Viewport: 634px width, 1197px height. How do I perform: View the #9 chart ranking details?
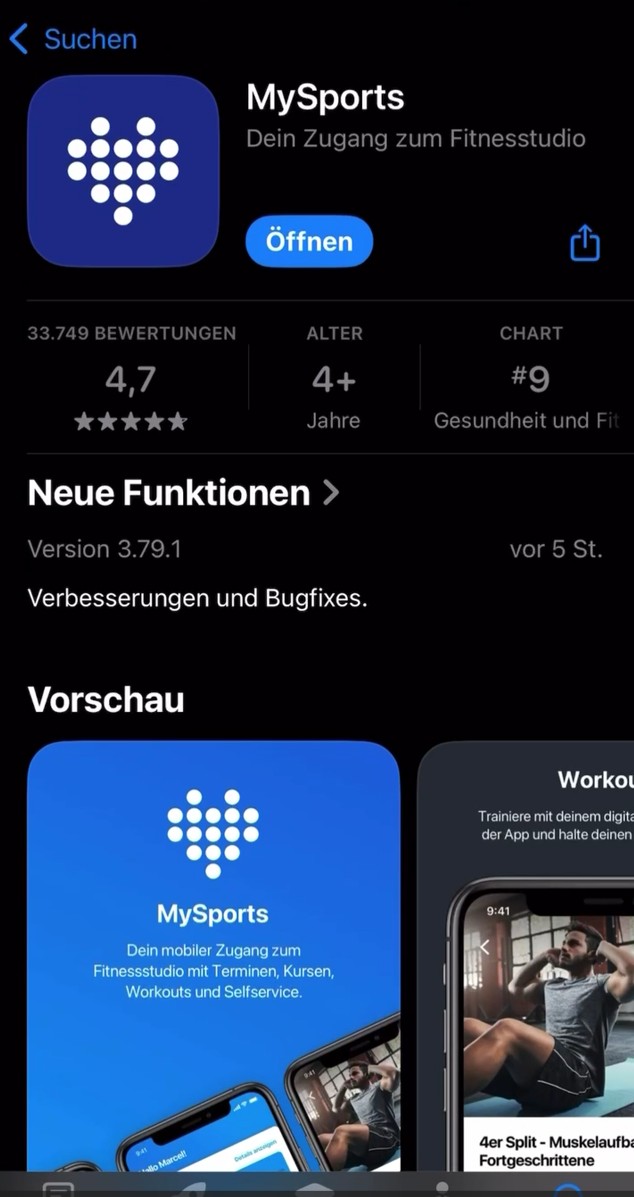(530, 380)
